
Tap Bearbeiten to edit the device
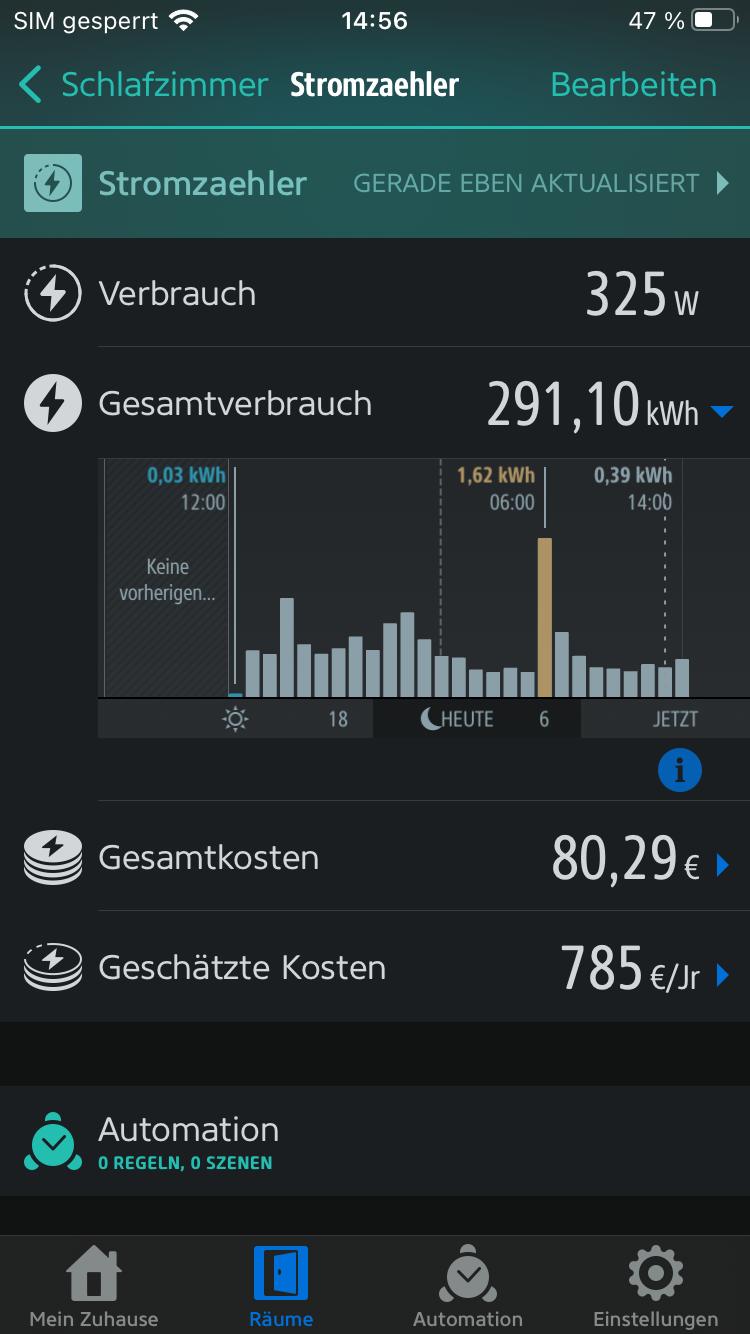click(633, 85)
